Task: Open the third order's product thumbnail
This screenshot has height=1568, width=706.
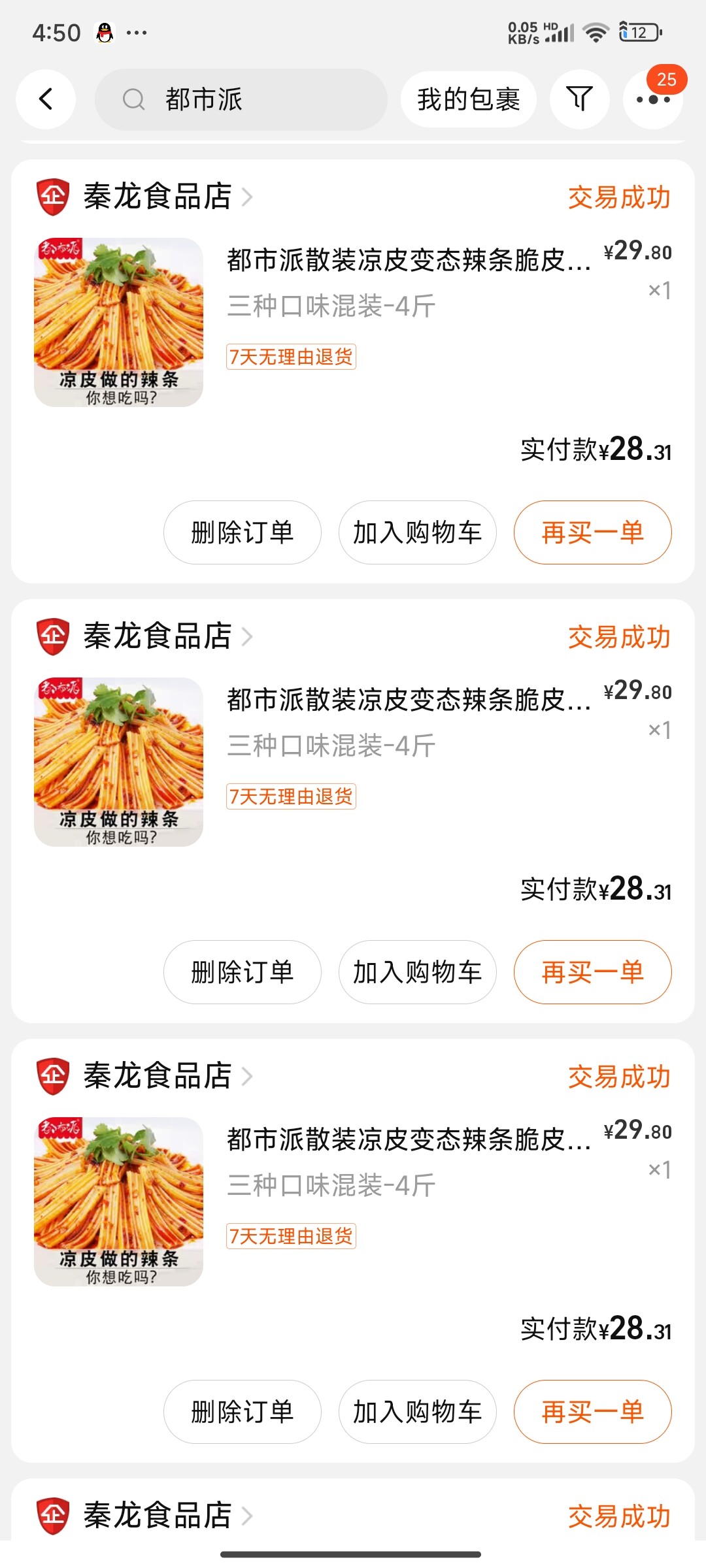Action: pyautogui.click(x=118, y=1201)
